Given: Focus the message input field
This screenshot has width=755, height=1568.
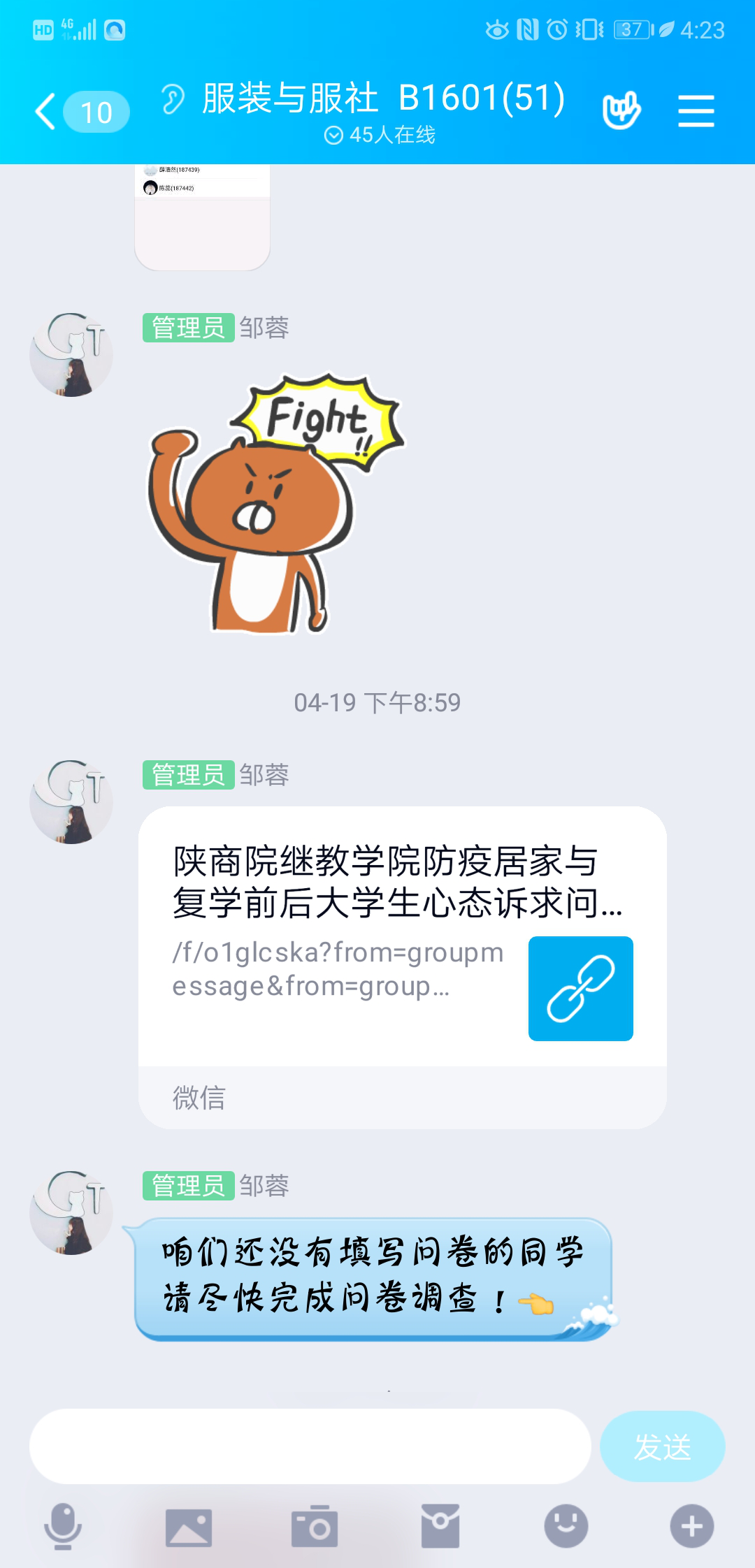Looking at the screenshot, I should tap(310, 1446).
